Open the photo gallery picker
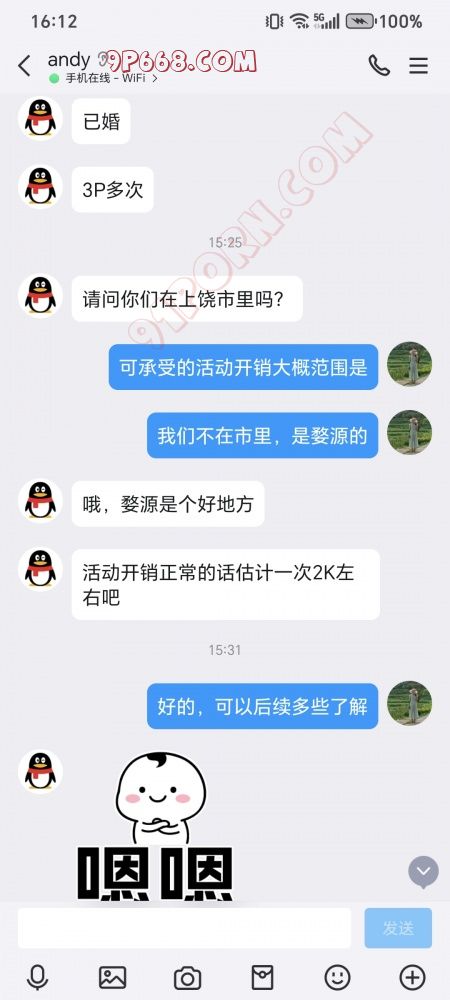Screen dimensions: 450x1000 112,977
